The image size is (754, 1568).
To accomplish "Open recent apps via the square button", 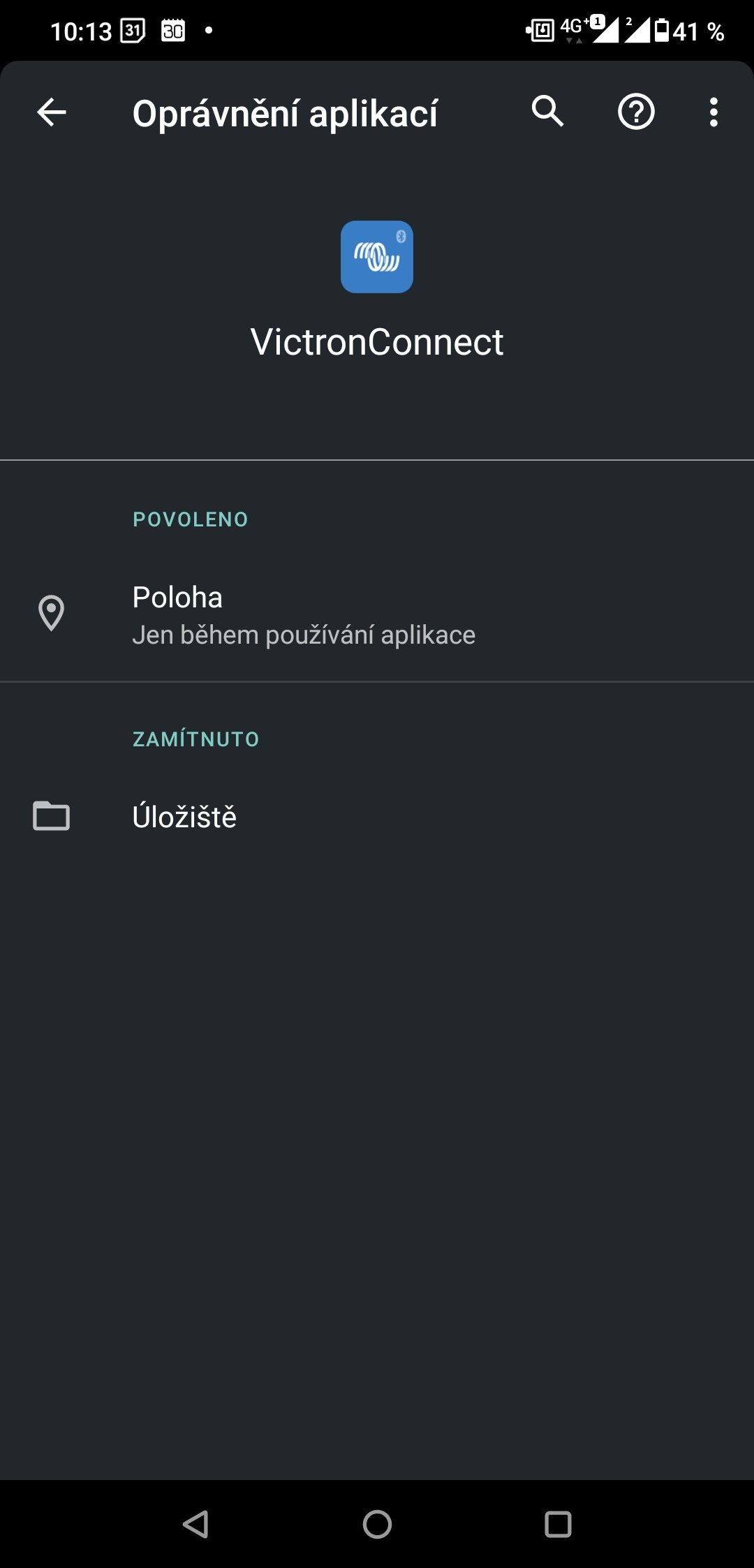I will point(558,1524).
